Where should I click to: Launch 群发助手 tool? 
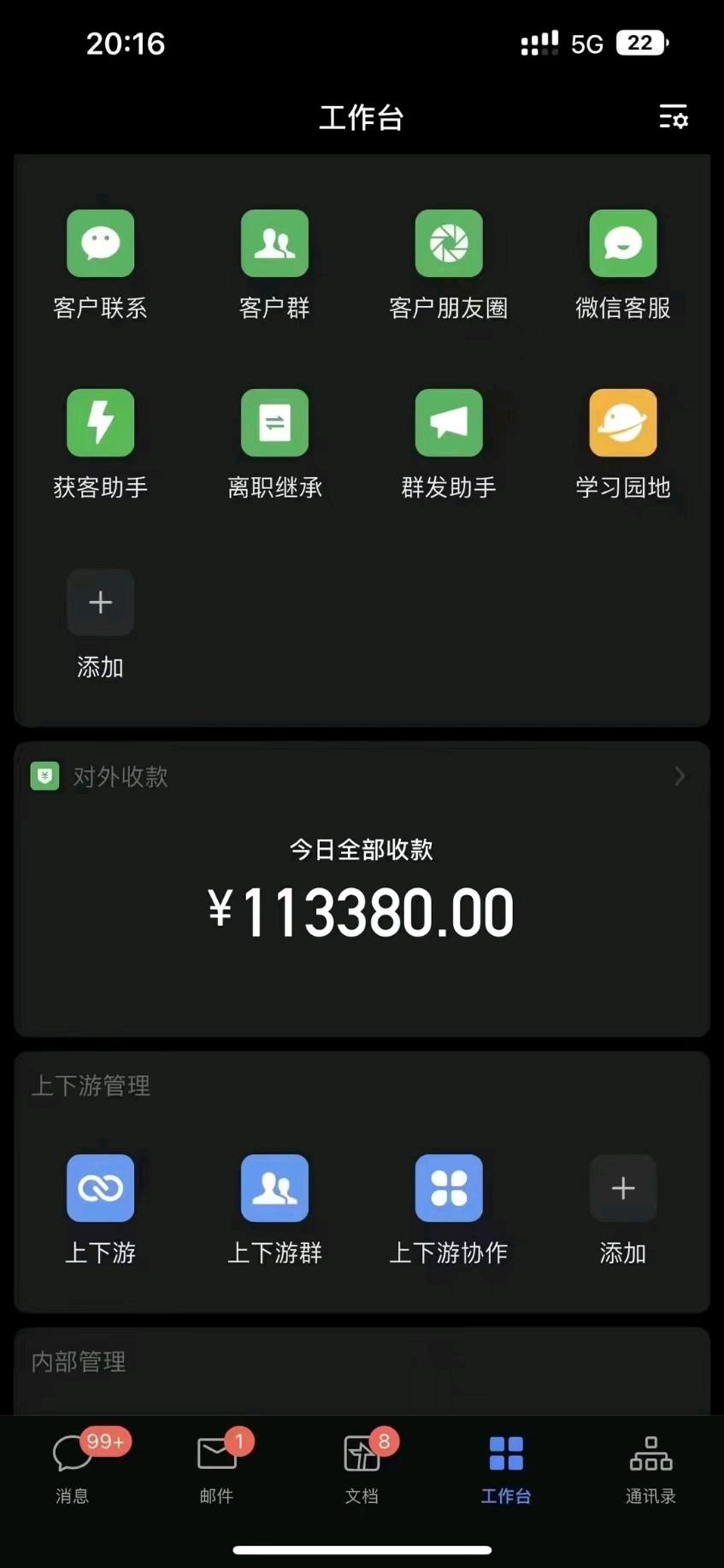[449, 423]
